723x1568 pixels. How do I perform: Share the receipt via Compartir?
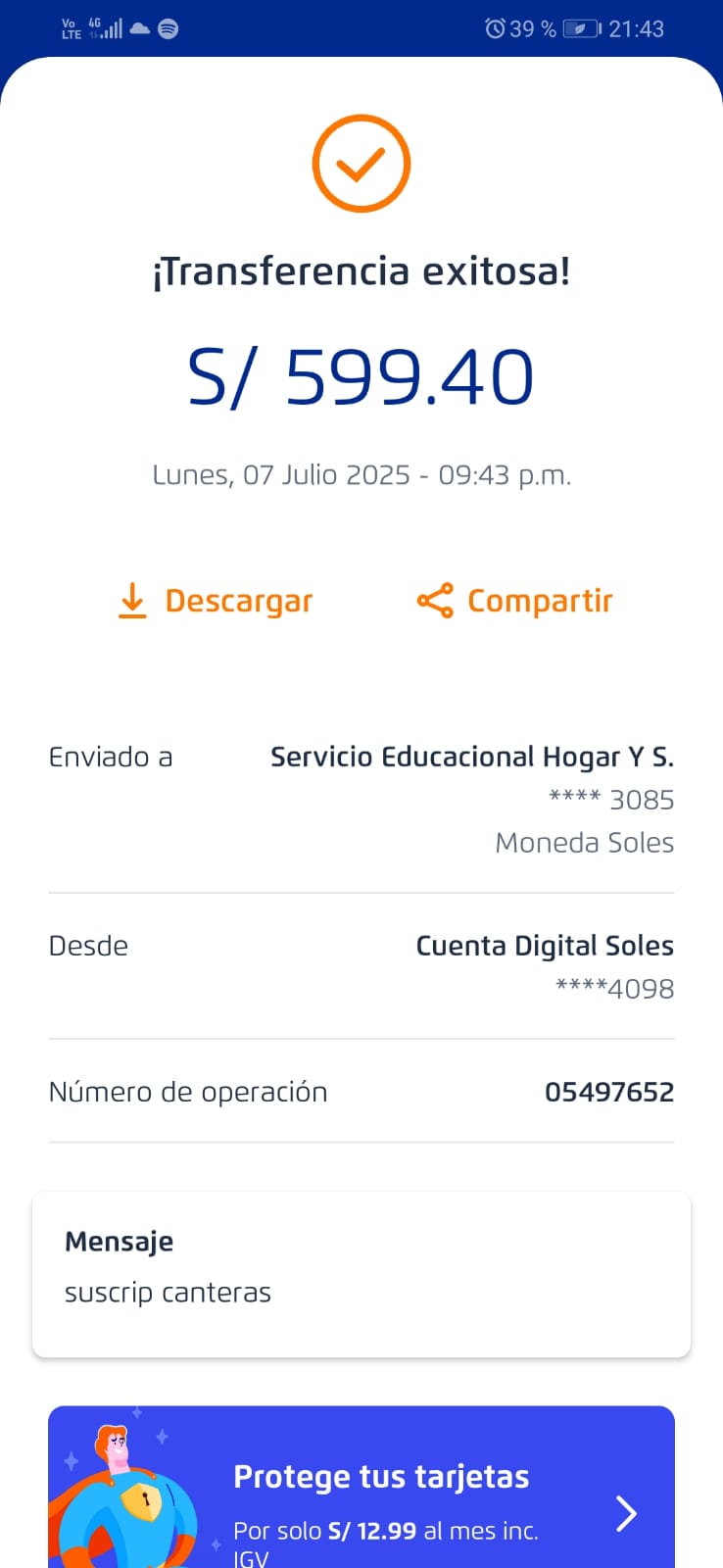tap(514, 601)
